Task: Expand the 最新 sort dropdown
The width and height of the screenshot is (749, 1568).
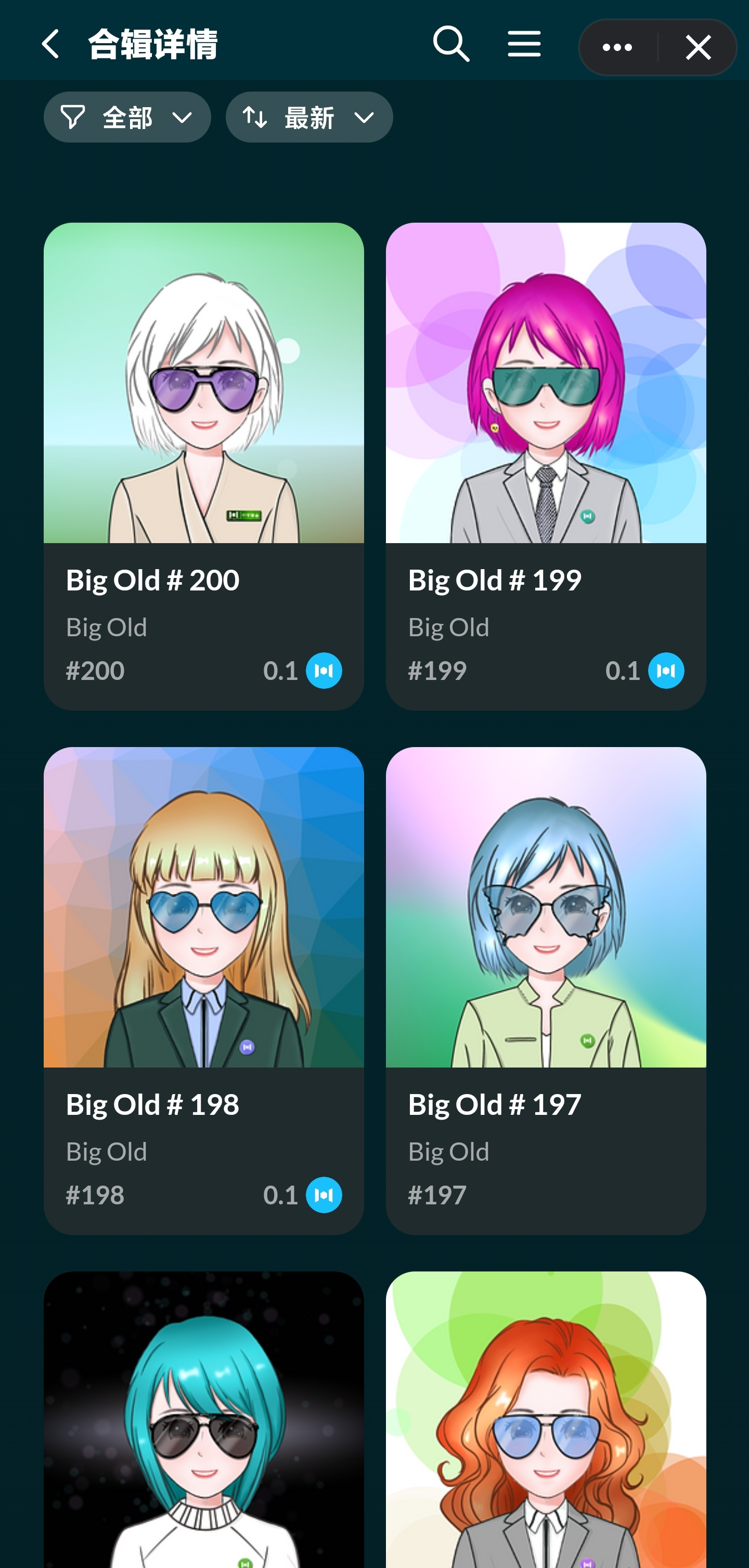Action: (309, 118)
